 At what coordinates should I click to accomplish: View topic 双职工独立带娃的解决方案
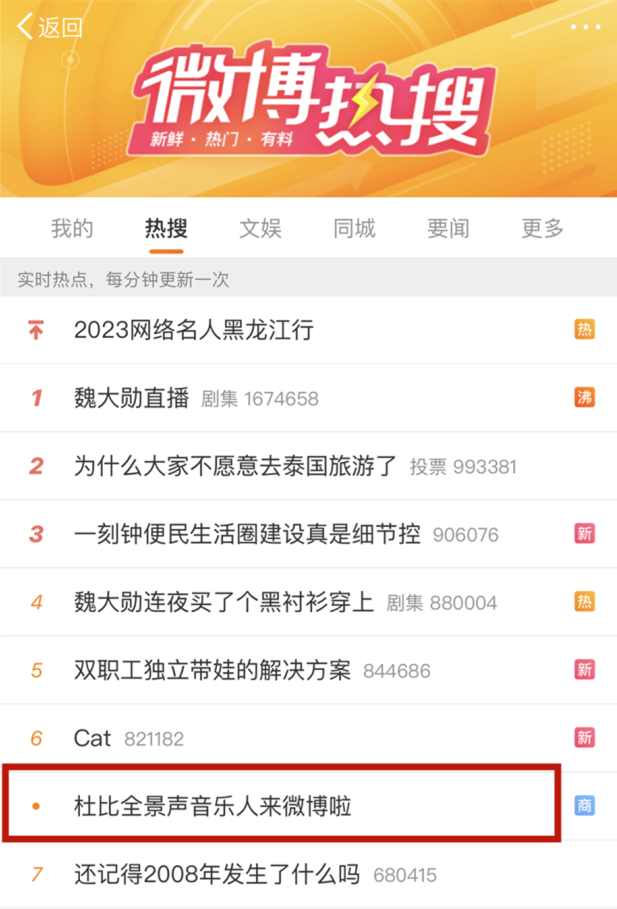(x=213, y=670)
